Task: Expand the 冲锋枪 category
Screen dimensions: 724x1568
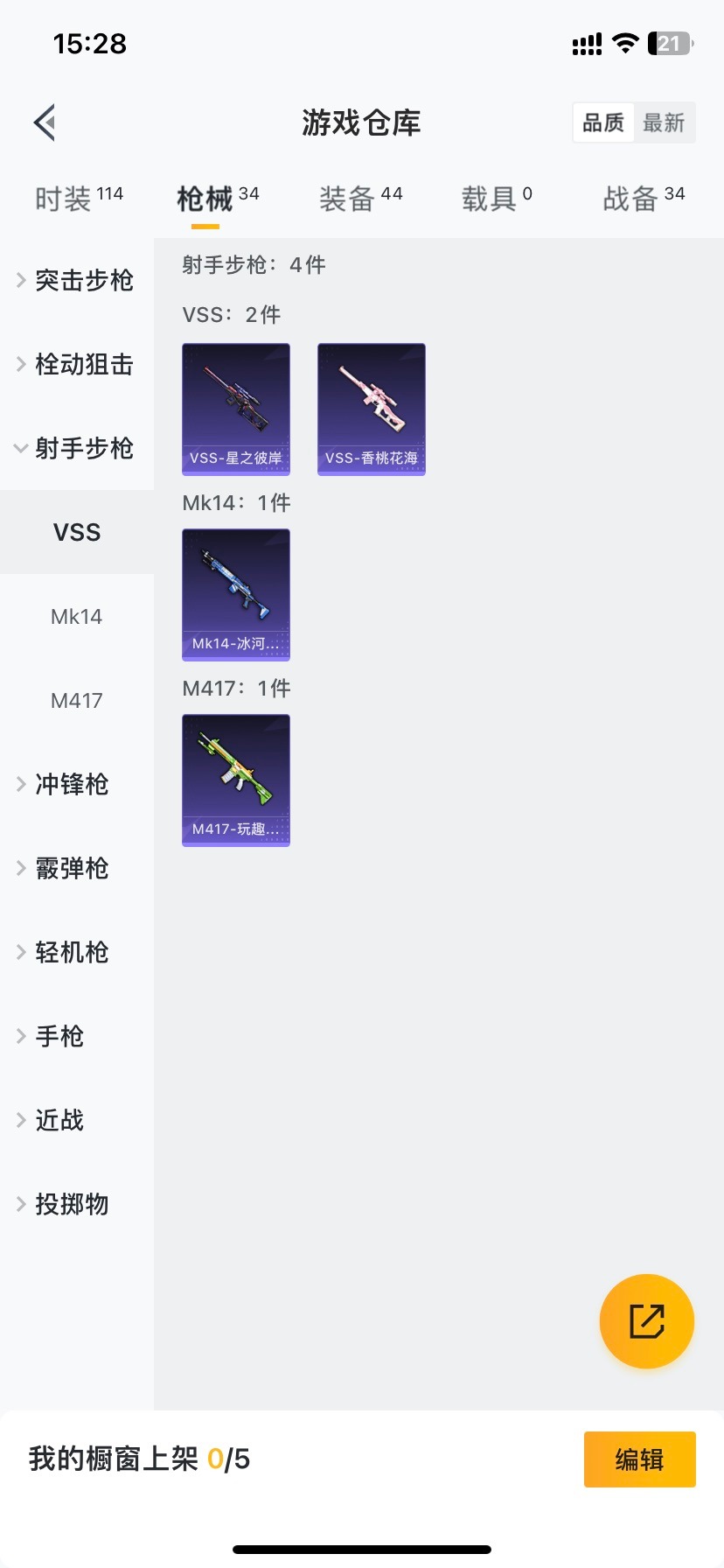Action: [70, 784]
